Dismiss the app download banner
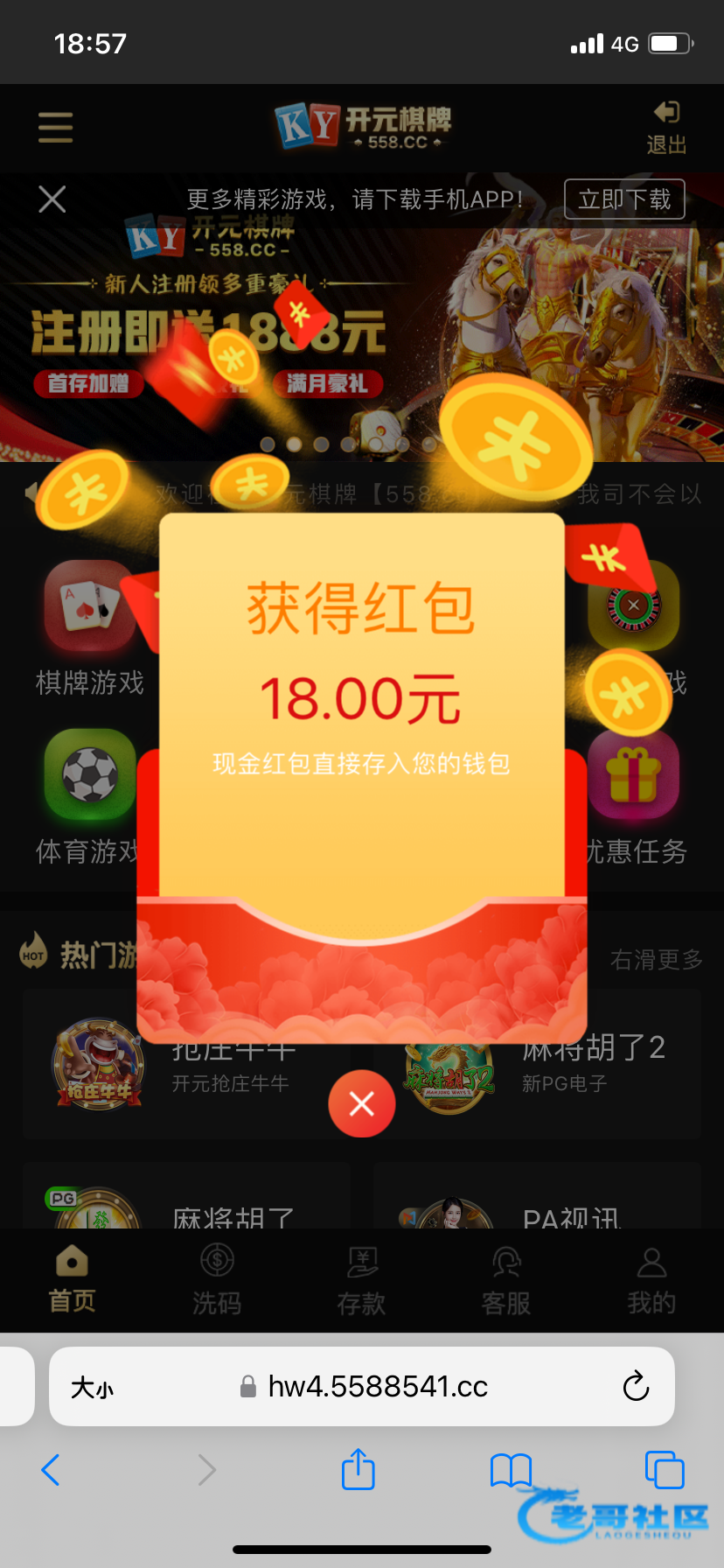This screenshot has width=724, height=1568. (x=52, y=199)
